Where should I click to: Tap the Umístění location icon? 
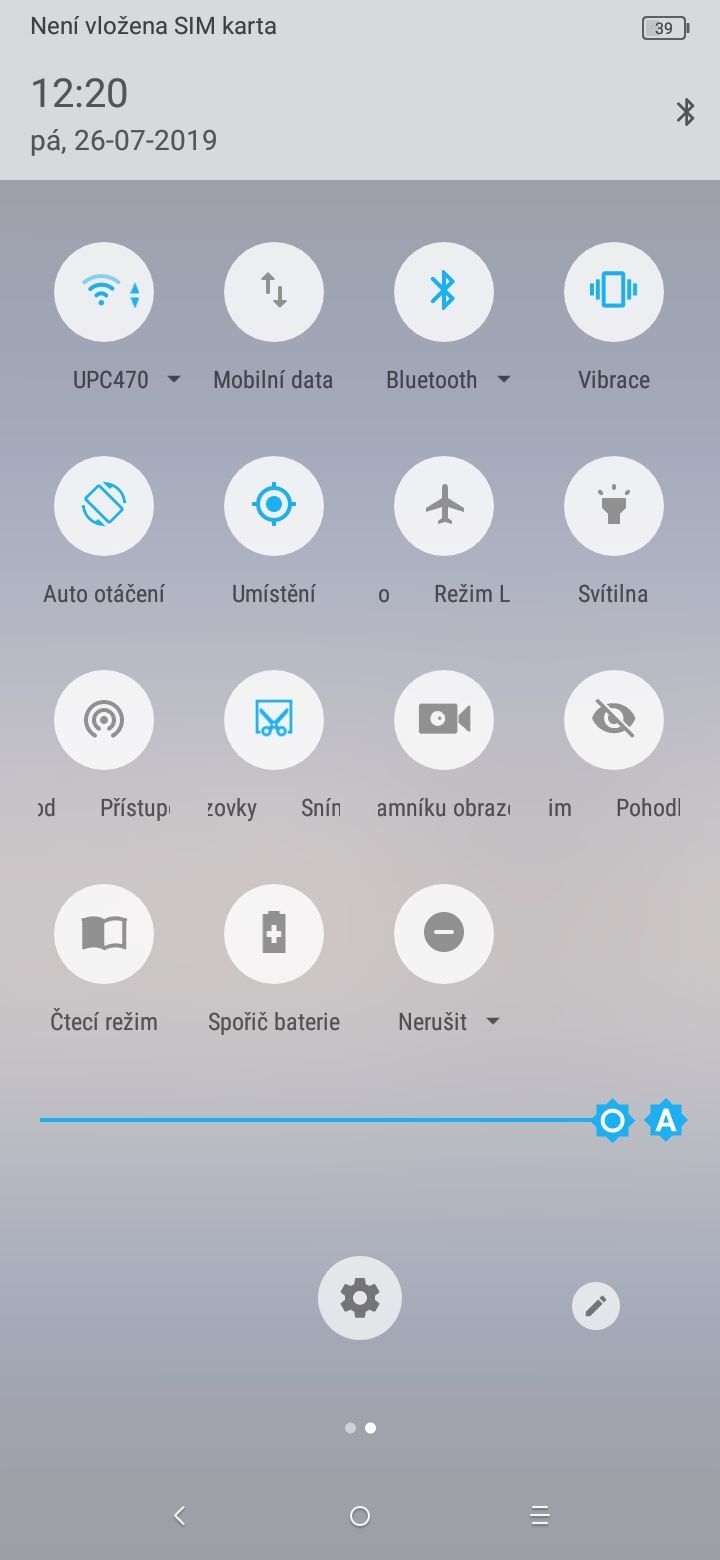274,505
